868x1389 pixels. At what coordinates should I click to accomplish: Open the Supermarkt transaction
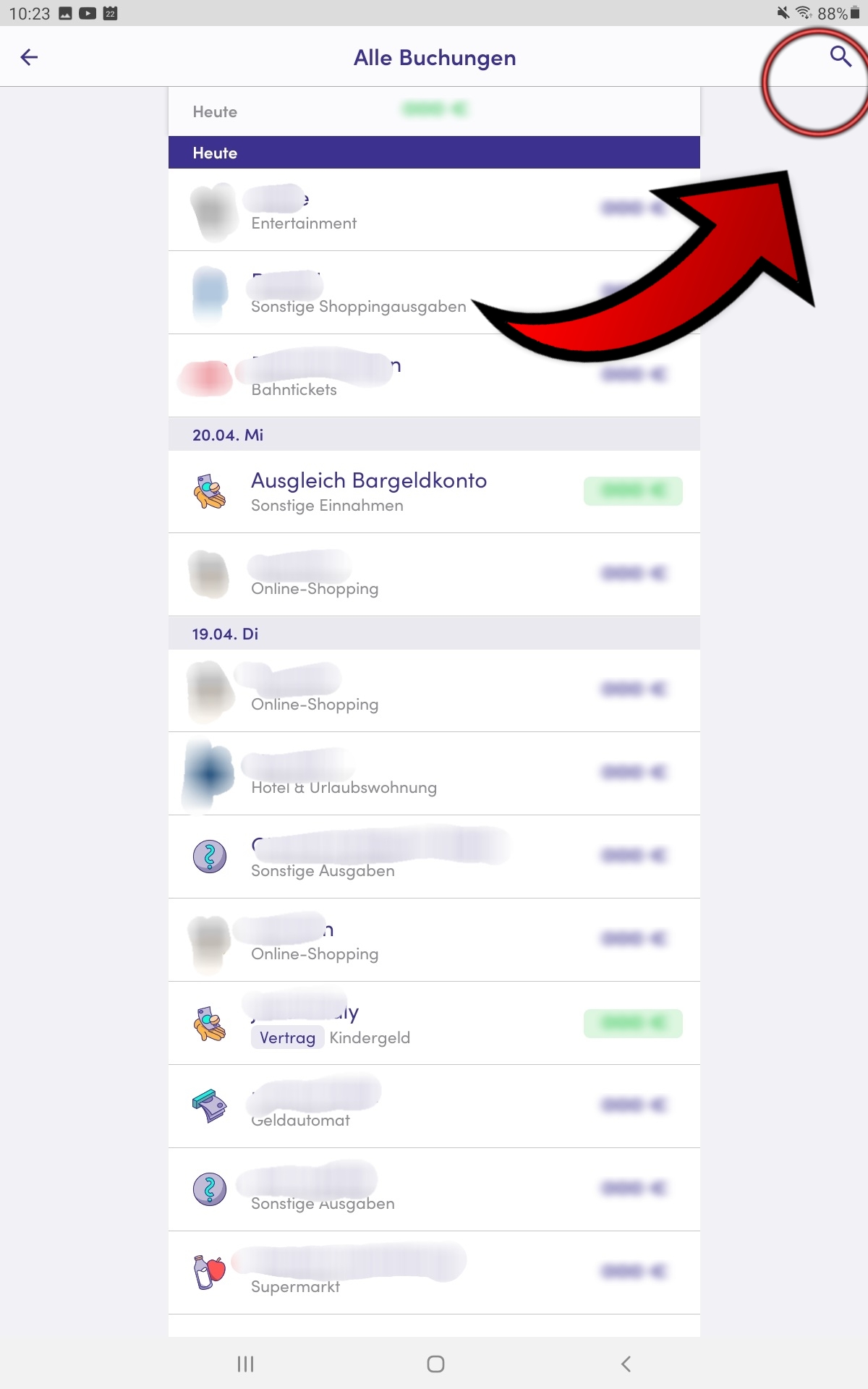click(x=434, y=1273)
